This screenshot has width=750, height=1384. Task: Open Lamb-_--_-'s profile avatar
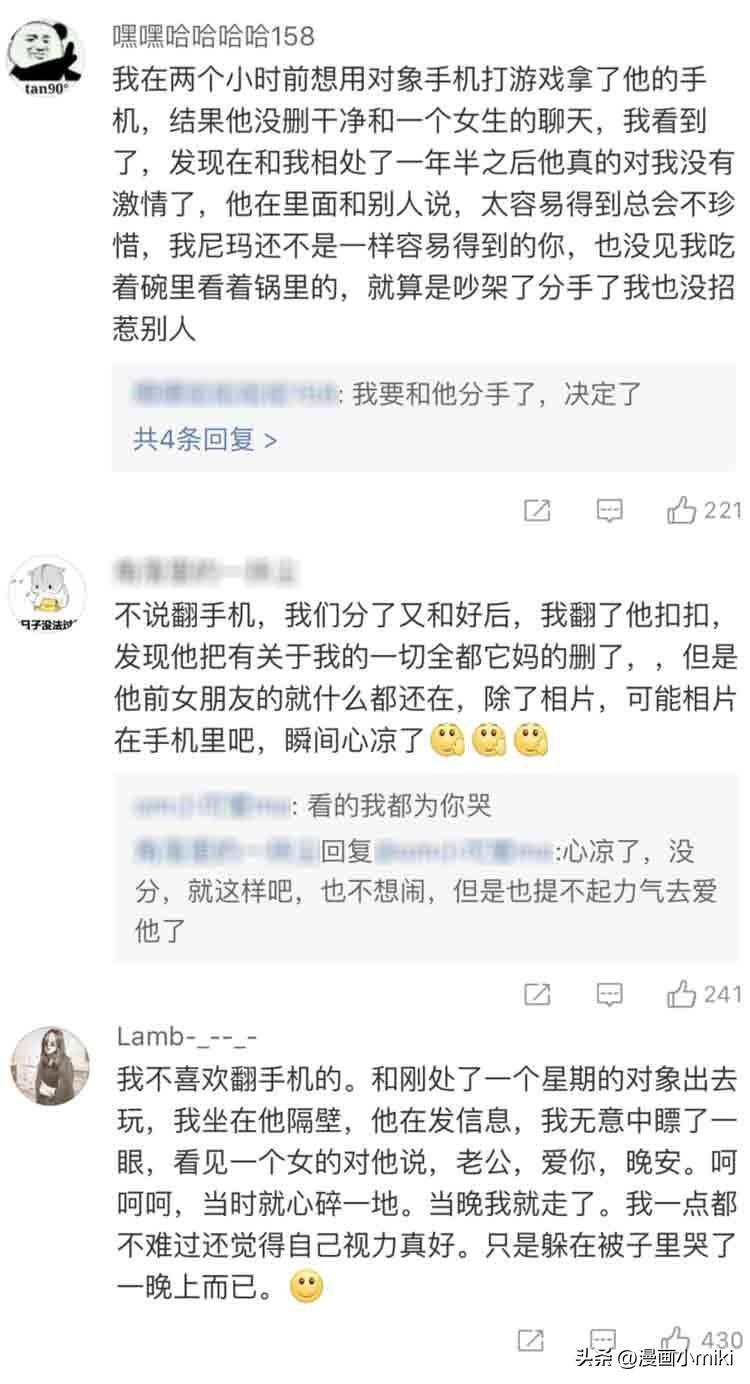pyautogui.click(x=46, y=1066)
